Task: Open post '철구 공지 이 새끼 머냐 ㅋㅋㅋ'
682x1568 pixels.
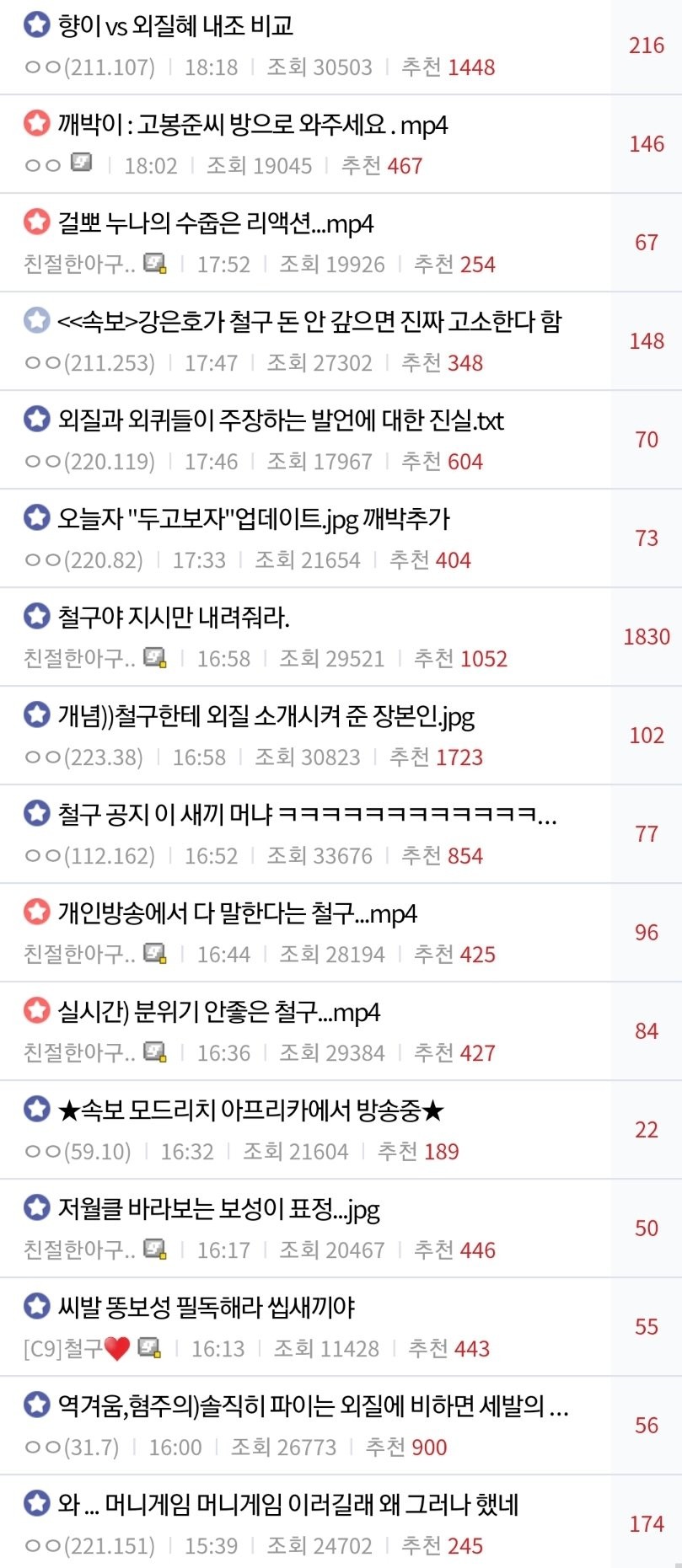Action: pos(307,815)
